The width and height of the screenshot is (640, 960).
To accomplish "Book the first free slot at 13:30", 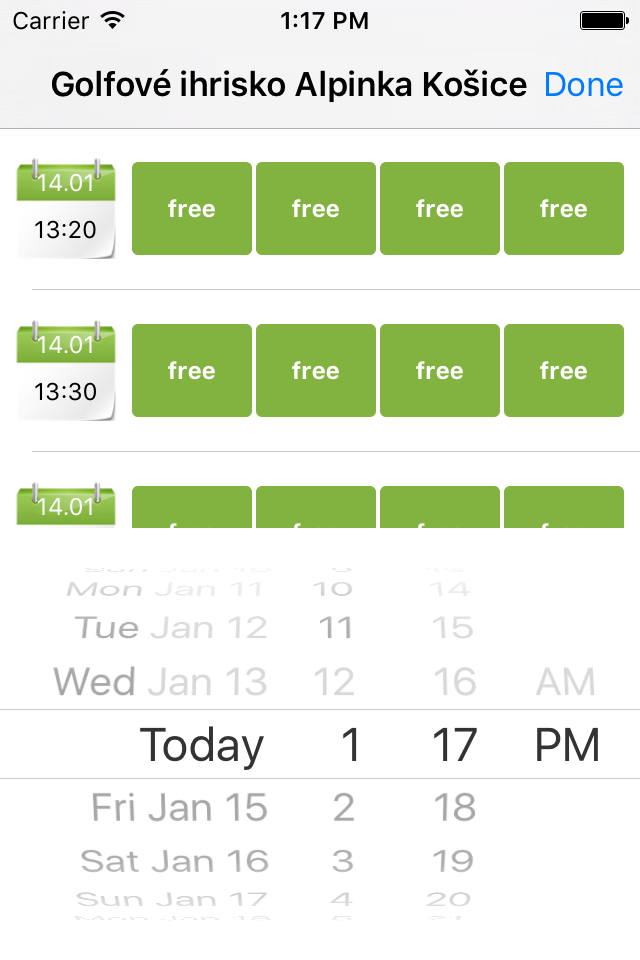I will [191, 371].
